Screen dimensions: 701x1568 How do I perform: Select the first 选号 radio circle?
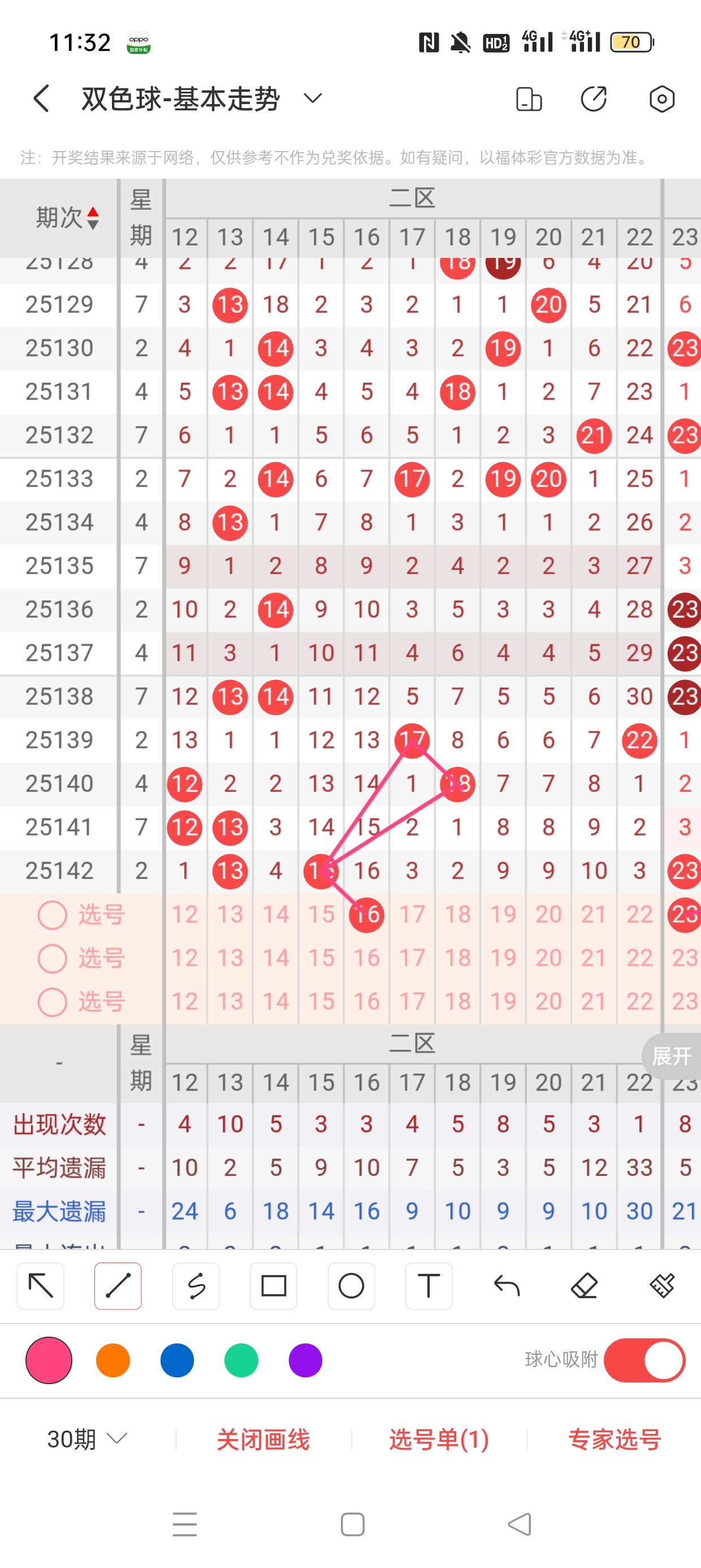53,914
